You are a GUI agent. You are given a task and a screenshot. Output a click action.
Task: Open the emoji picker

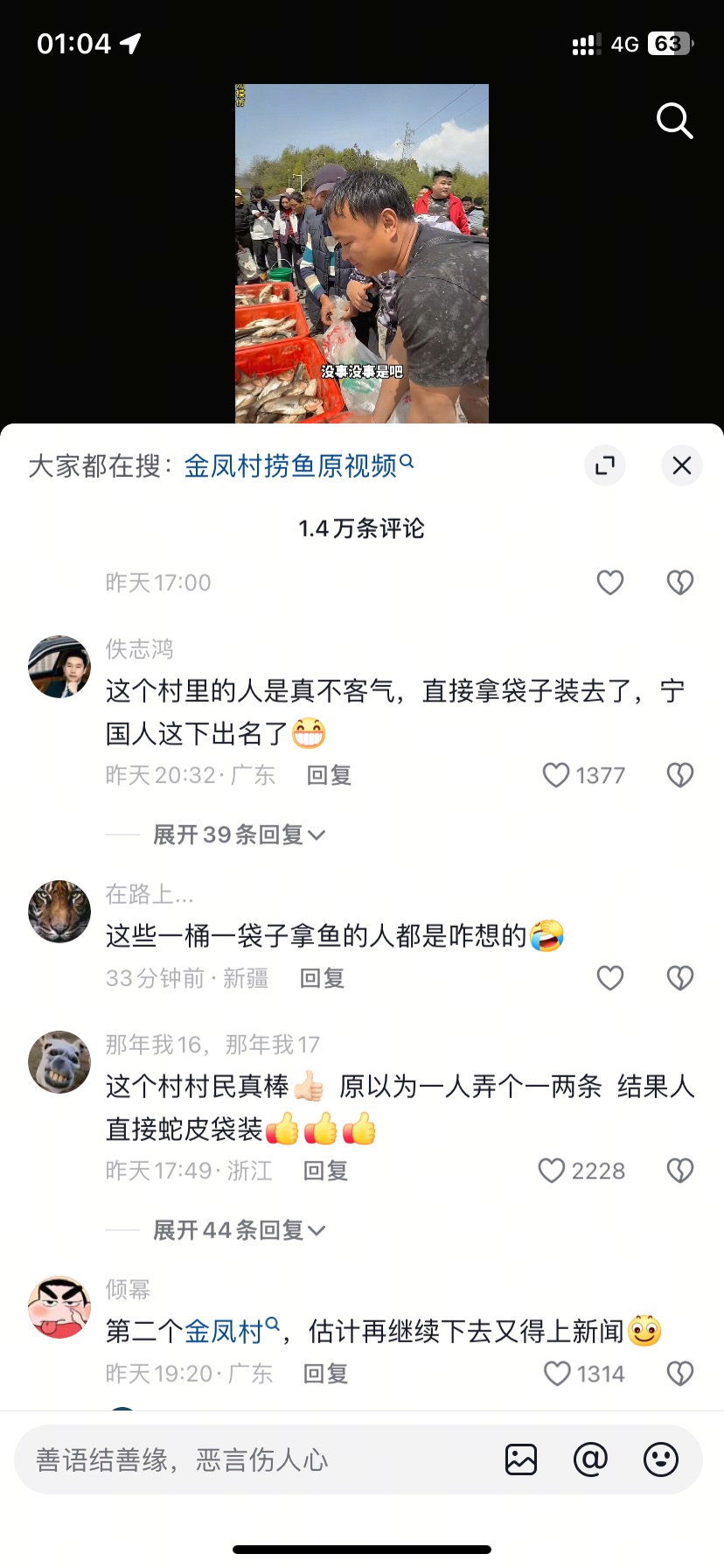tap(660, 1459)
